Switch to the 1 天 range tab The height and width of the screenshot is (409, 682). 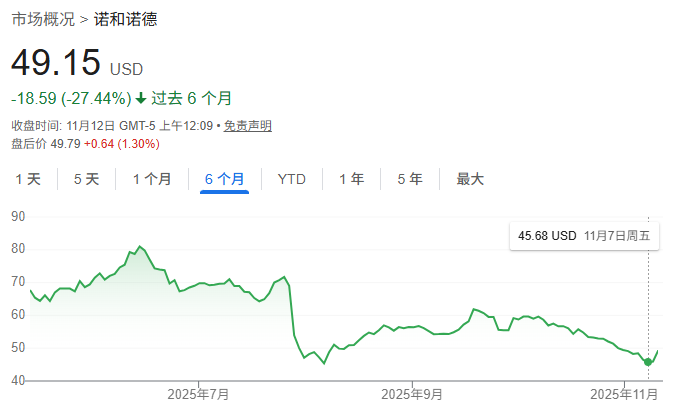click(28, 179)
